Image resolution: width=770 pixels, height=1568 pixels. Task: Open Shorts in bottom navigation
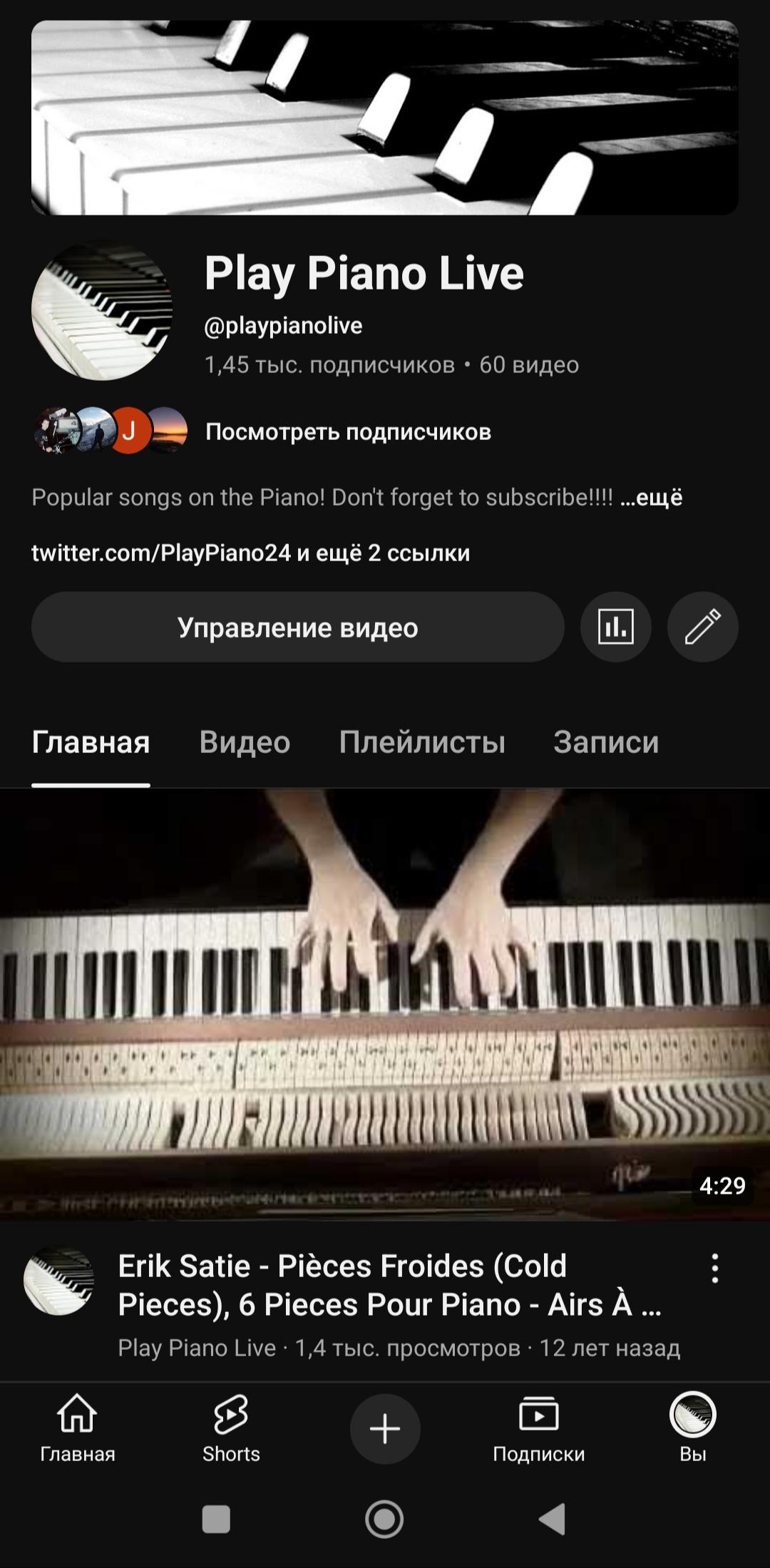click(x=231, y=1428)
